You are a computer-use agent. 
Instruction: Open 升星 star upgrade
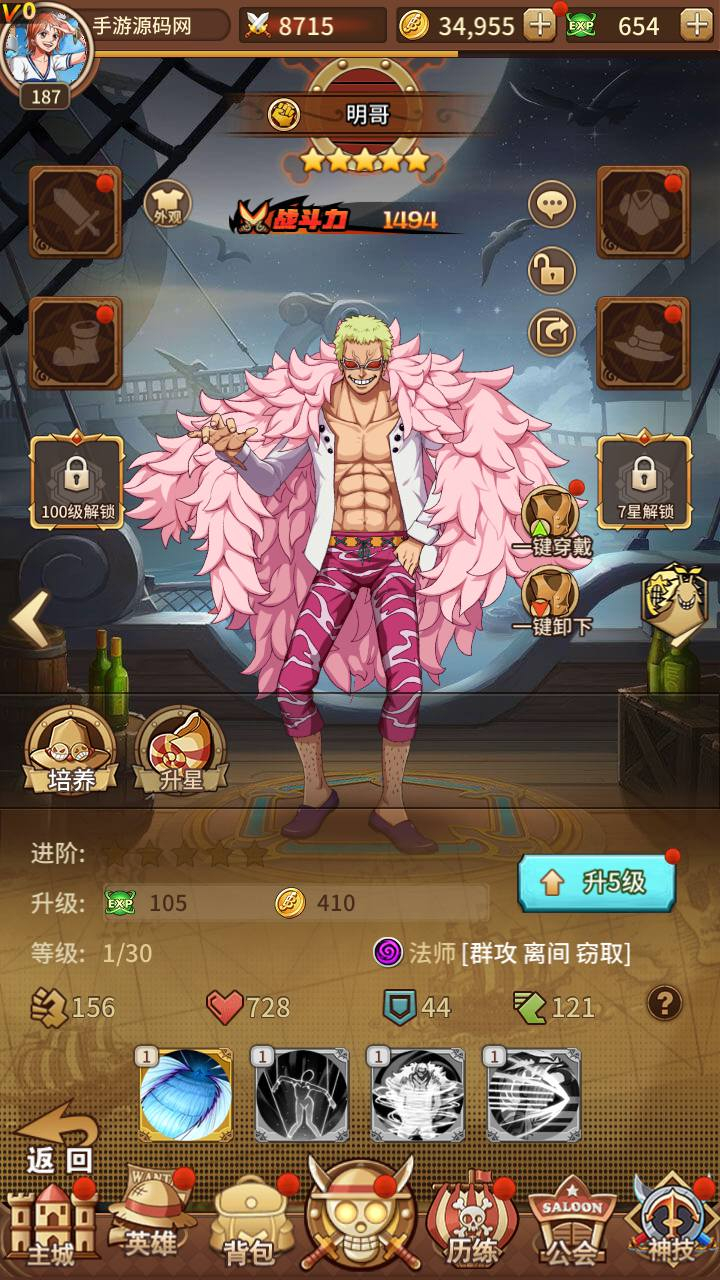coord(181,750)
